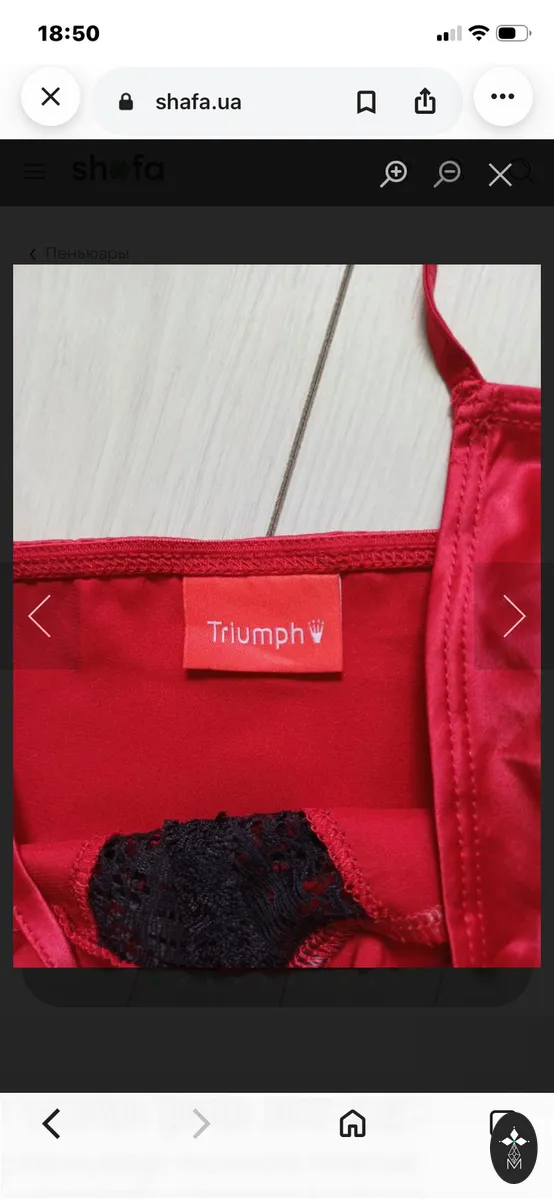Go back in browser history
Image resolution: width=554 pixels, height=1200 pixels.
pyautogui.click(x=51, y=1125)
